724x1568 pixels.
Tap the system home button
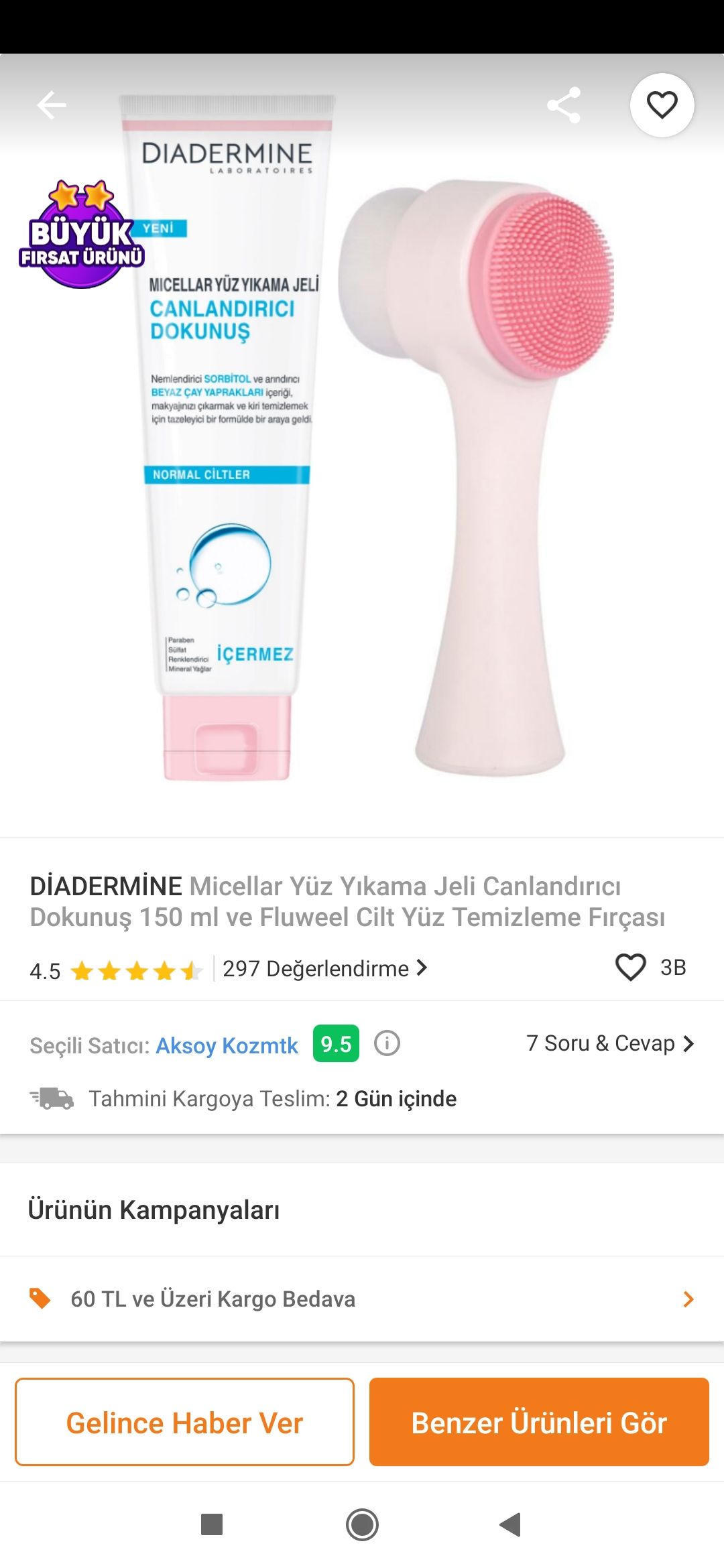362,1525
